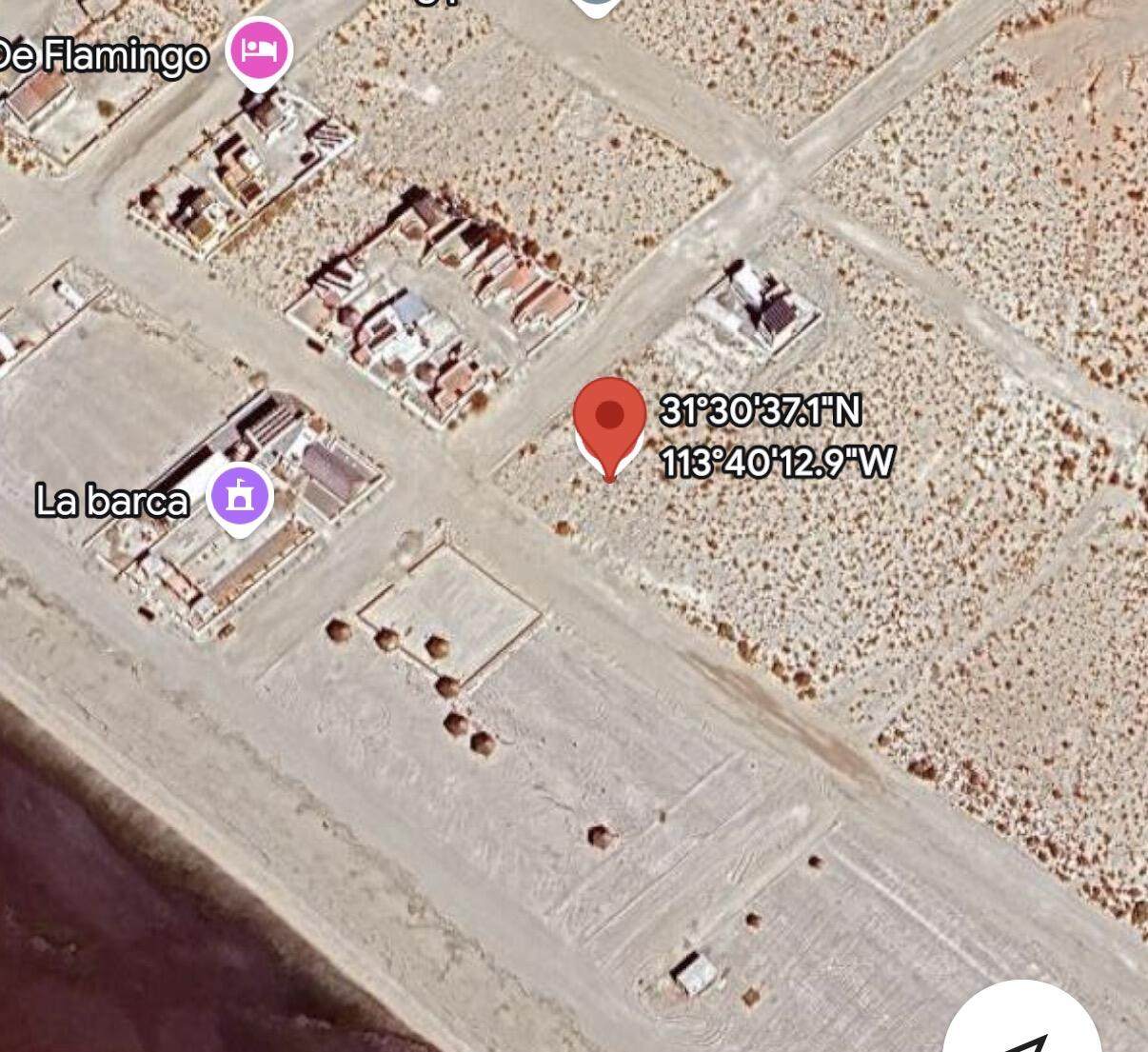1148x1052 pixels.
Task: Tap the red dropped pin
Action: 609,419
